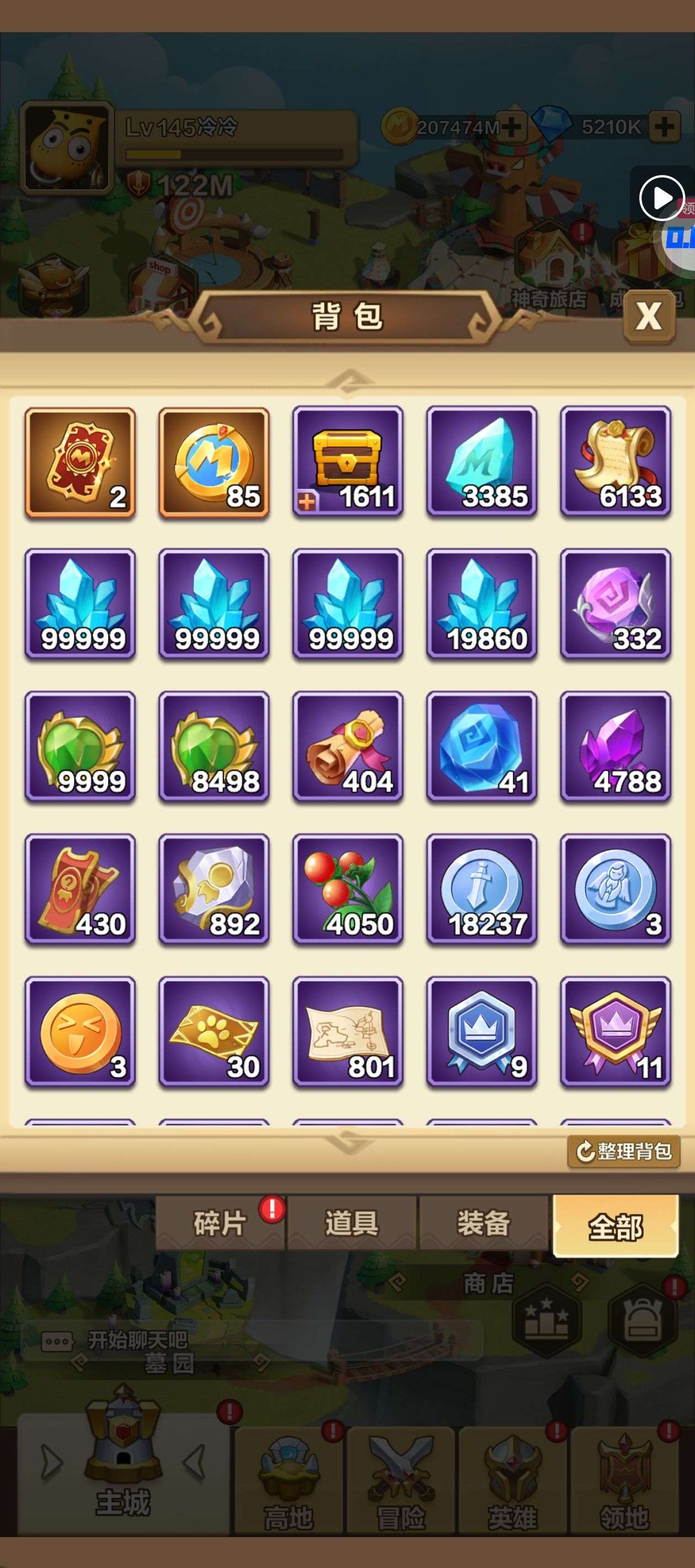Switch to the 装备 tab
Image resolution: width=695 pixels, height=1568 pixels.
pos(483,1222)
